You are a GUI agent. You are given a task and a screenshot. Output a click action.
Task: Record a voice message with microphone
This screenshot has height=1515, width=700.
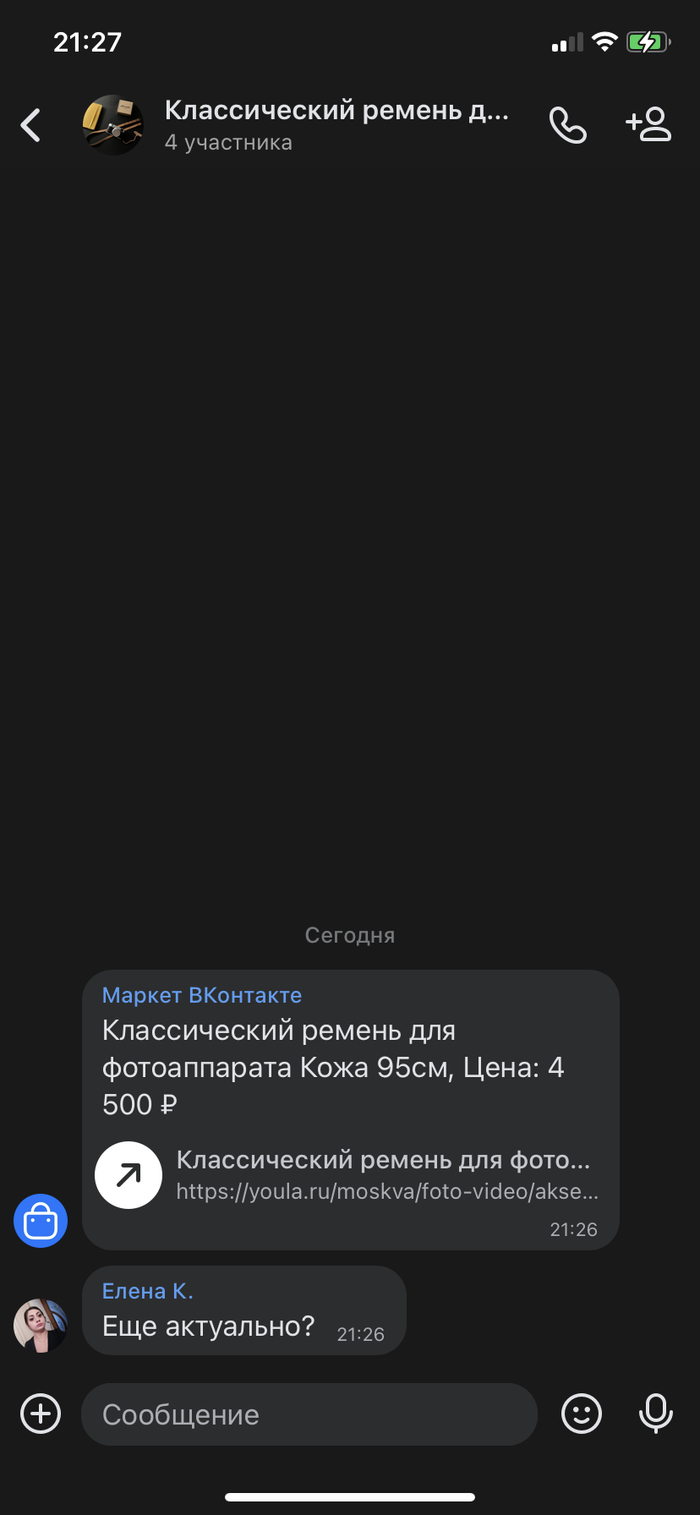click(x=656, y=1414)
